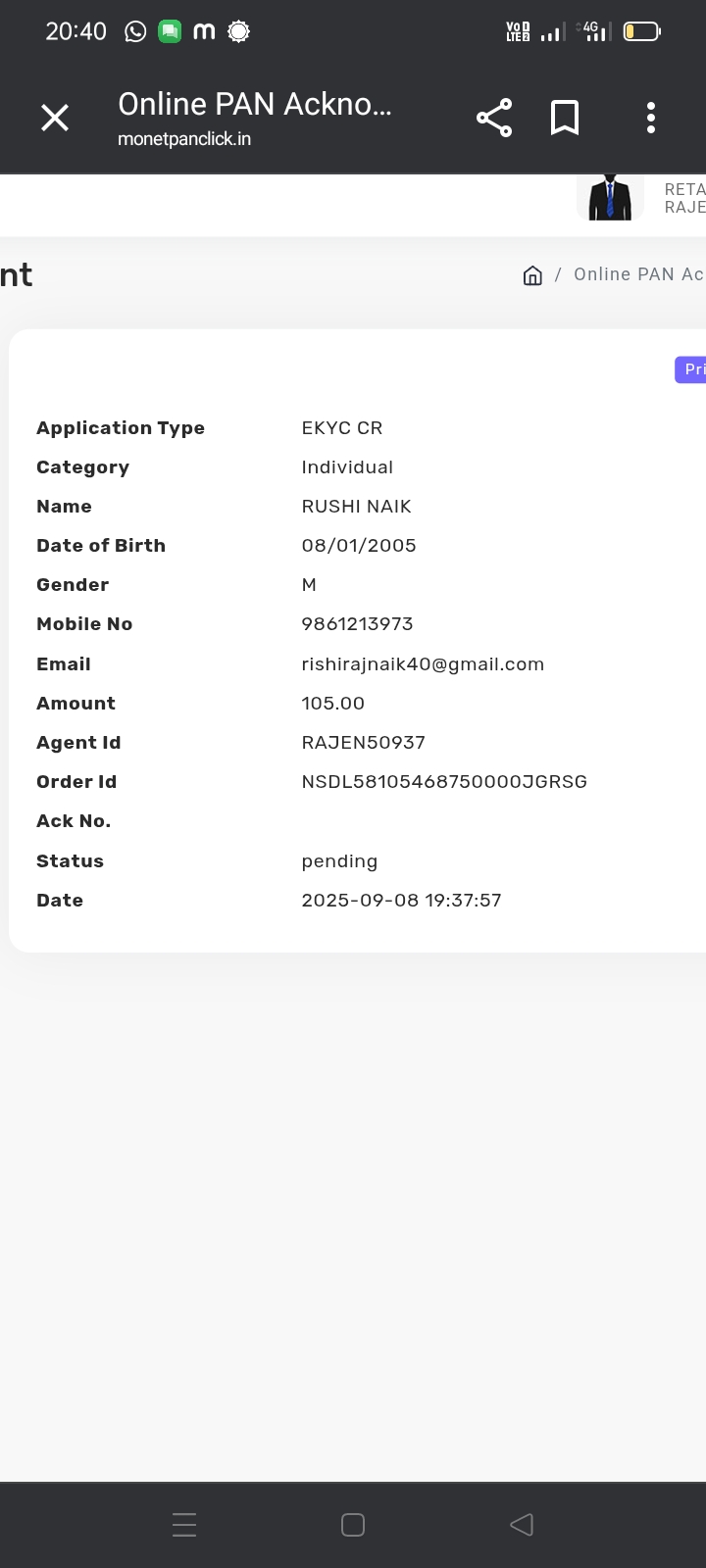Close the in-app browser tab
Screen dimensions: 706x1568
coord(55,119)
